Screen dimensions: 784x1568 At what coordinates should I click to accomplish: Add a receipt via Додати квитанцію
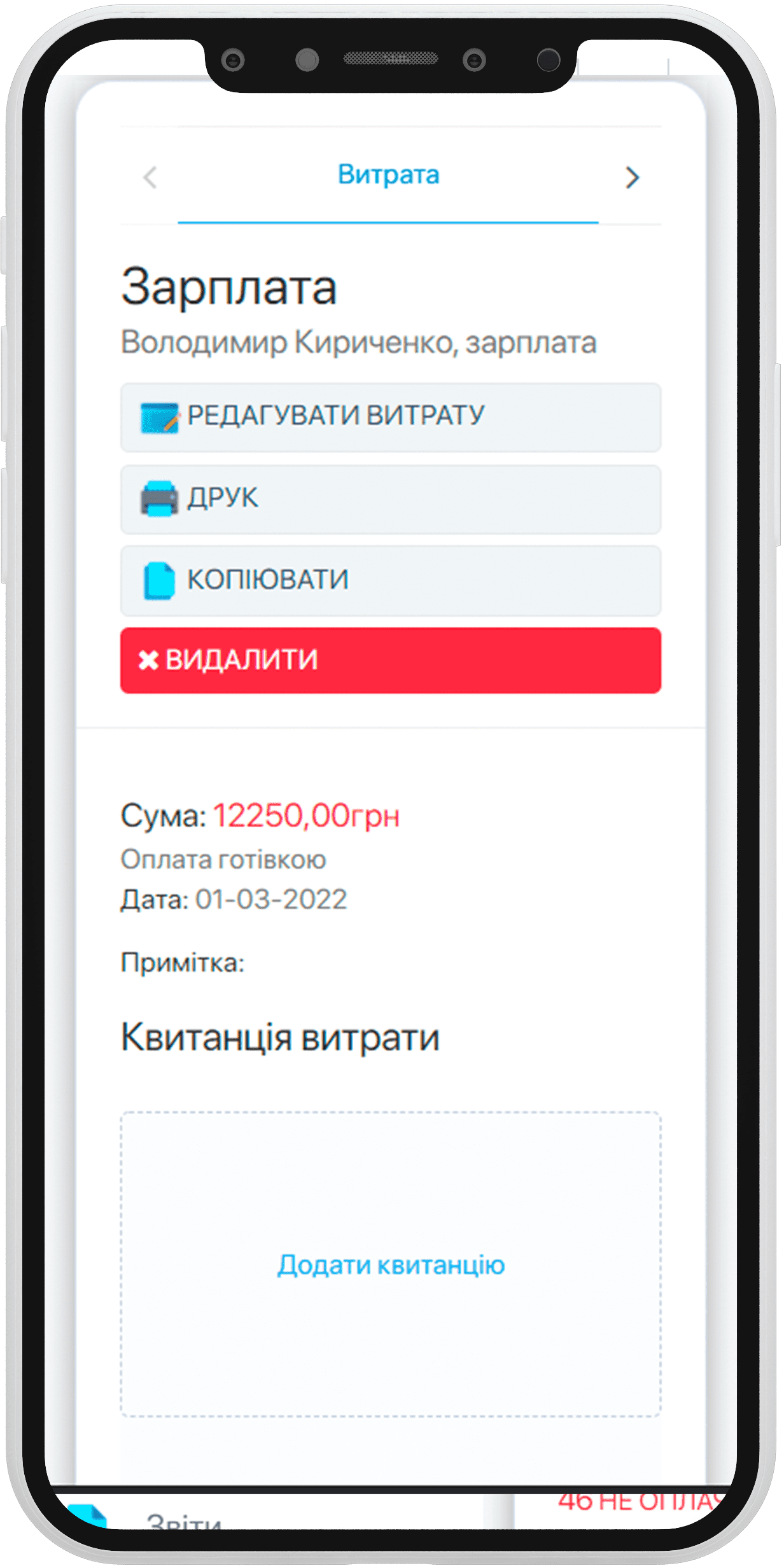pyautogui.click(x=391, y=1264)
